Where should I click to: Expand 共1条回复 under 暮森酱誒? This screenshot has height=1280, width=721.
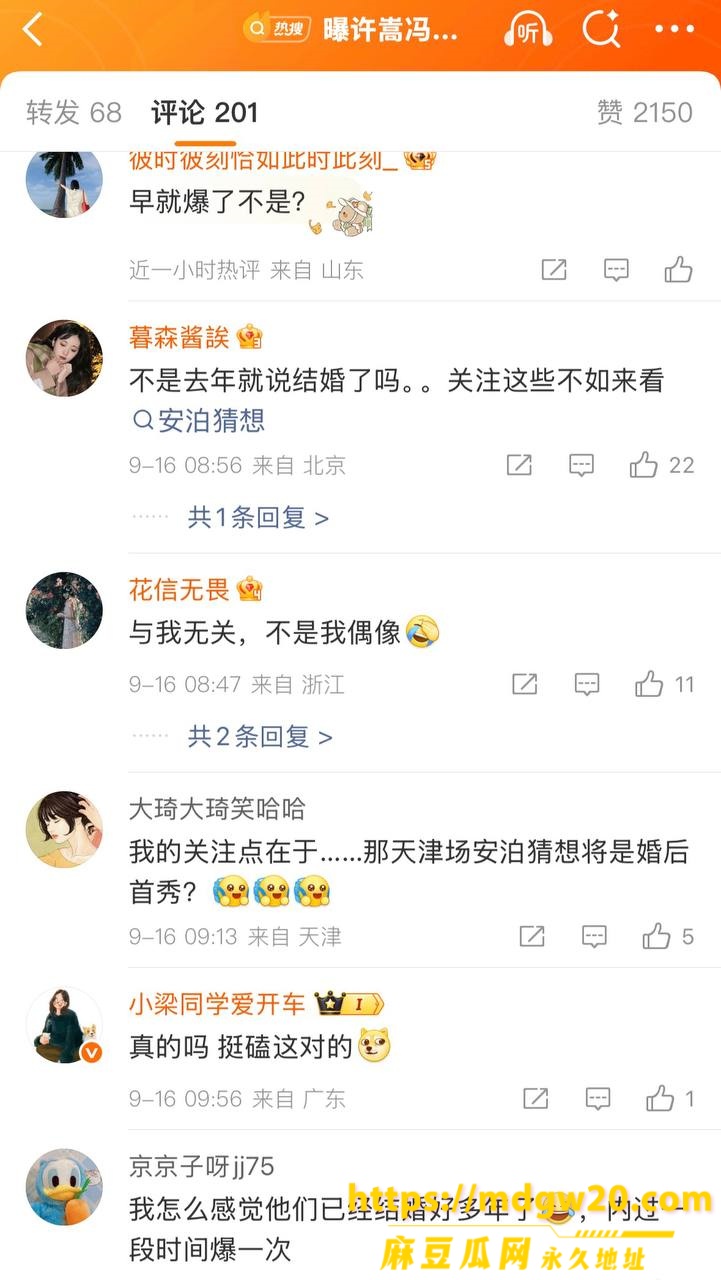click(x=258, y=517)
